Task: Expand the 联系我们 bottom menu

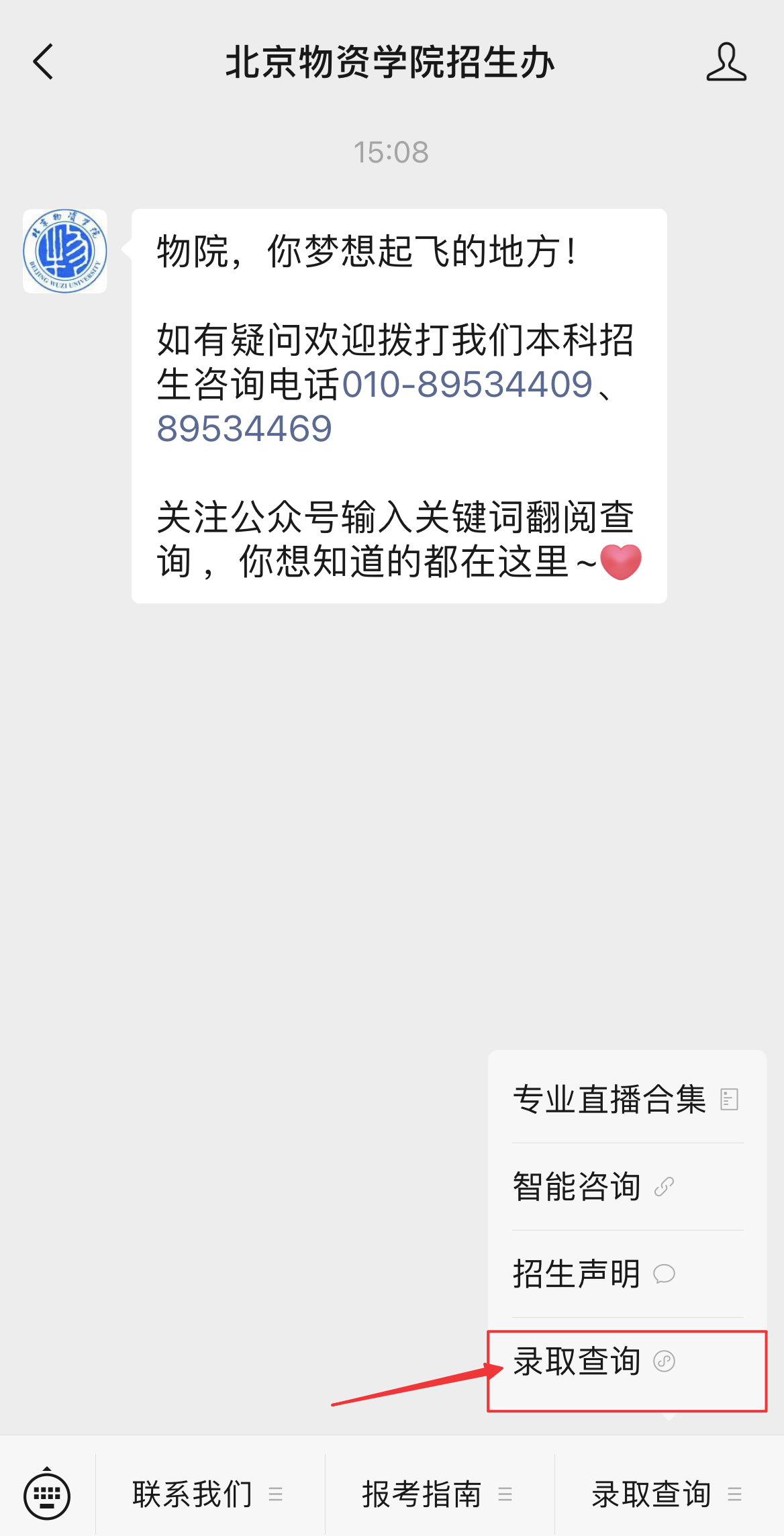Action: point(210,1494)
